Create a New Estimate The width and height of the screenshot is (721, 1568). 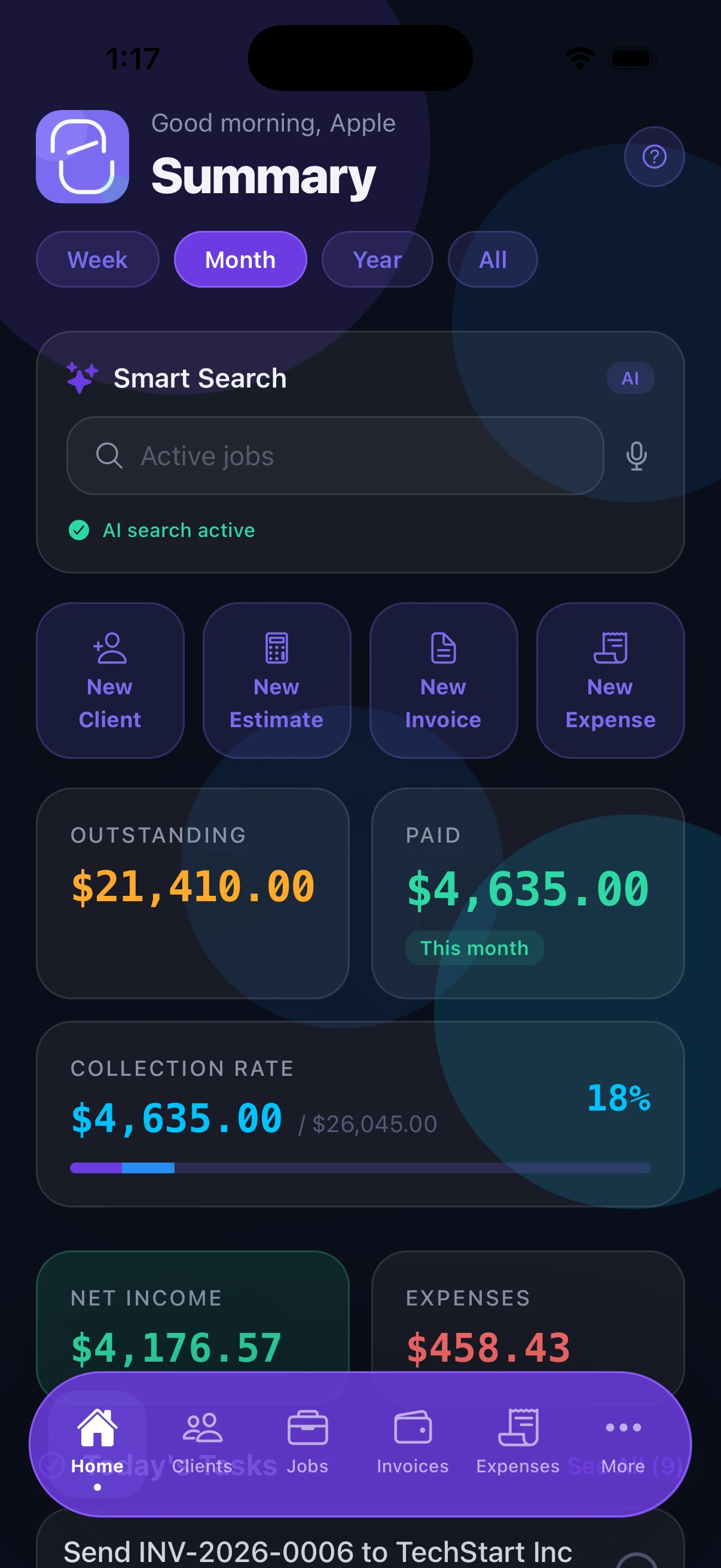point(277,680)
